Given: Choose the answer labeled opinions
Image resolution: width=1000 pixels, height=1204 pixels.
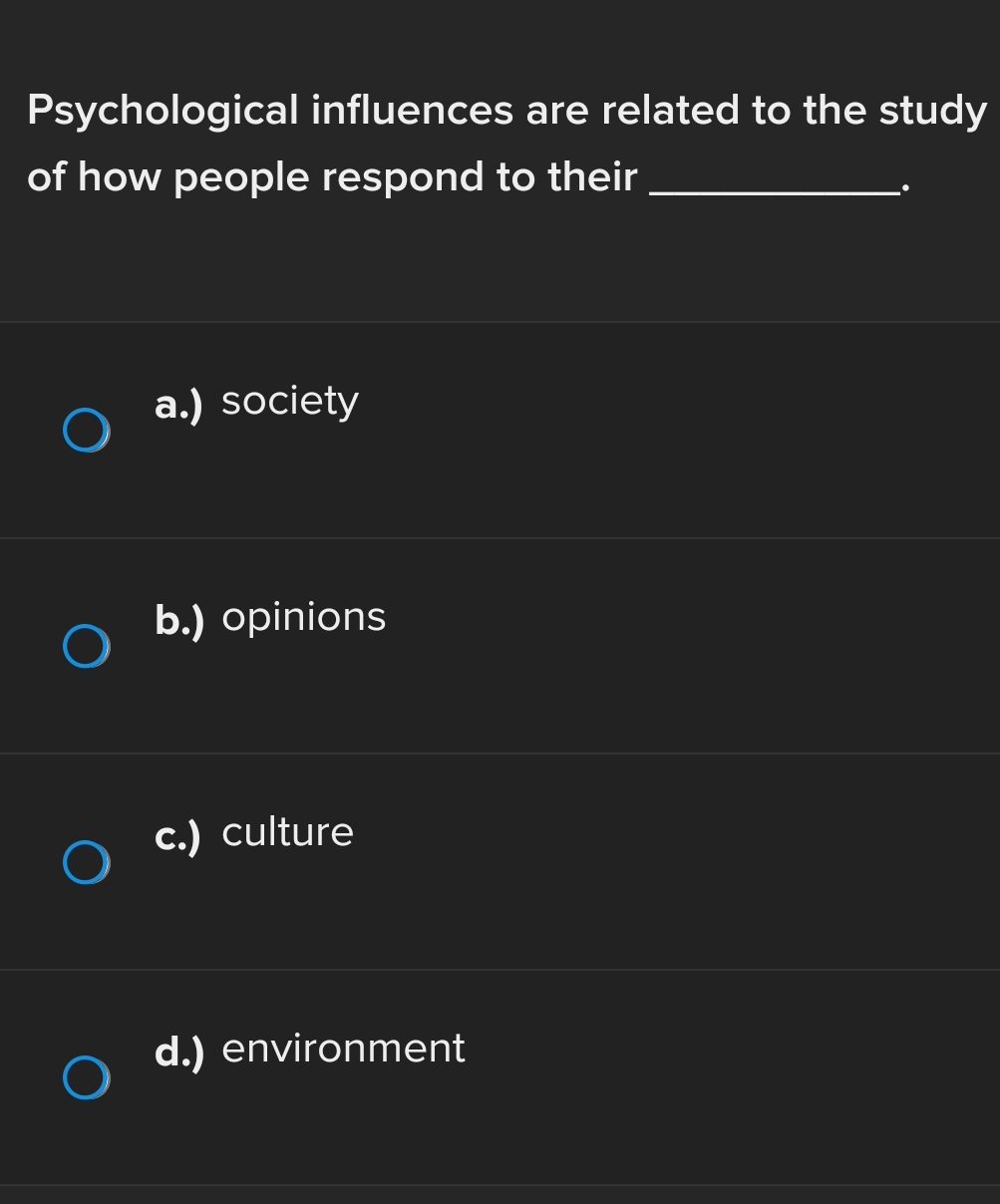Looking at the screenshot, I should click(x=302, y=616).
